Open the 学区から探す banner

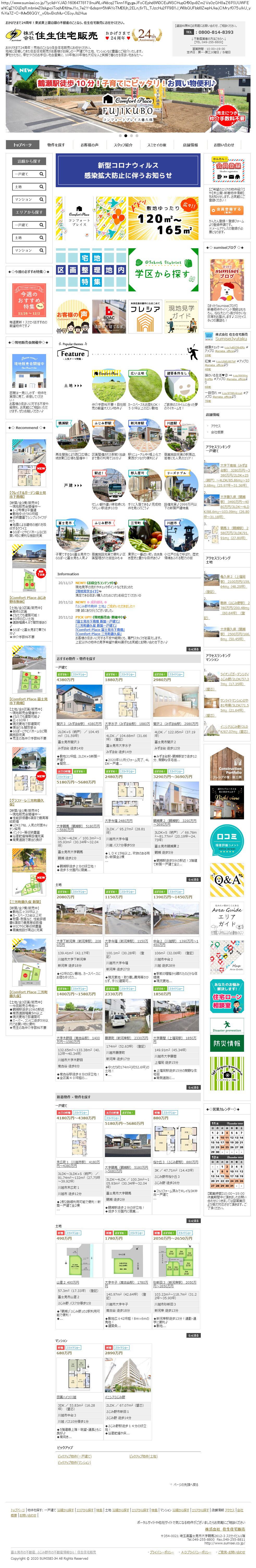[163, 270]
